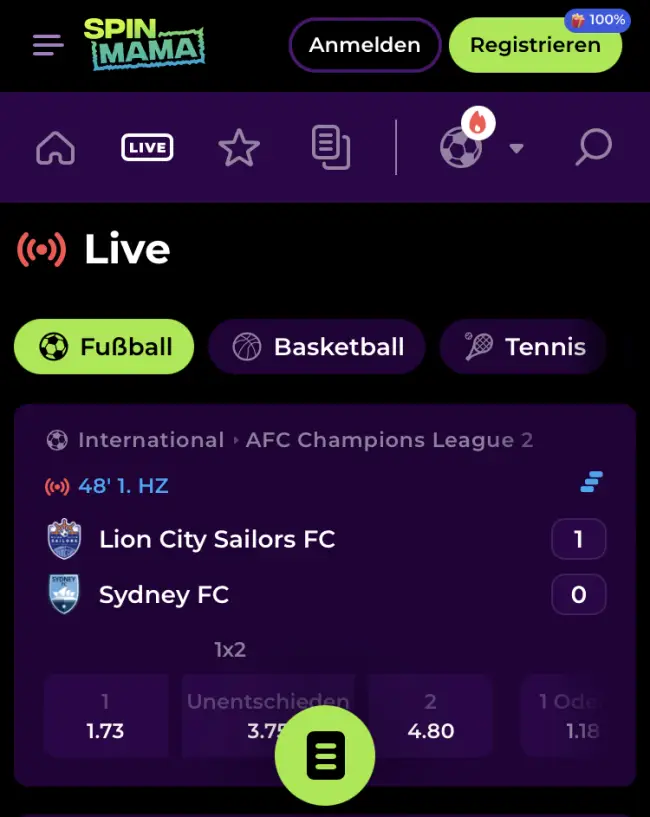Switch to Tennis chip
Image resolution: width=650 pixels, height=817 pixels.
pyautogui.click(x=524, y=347)
